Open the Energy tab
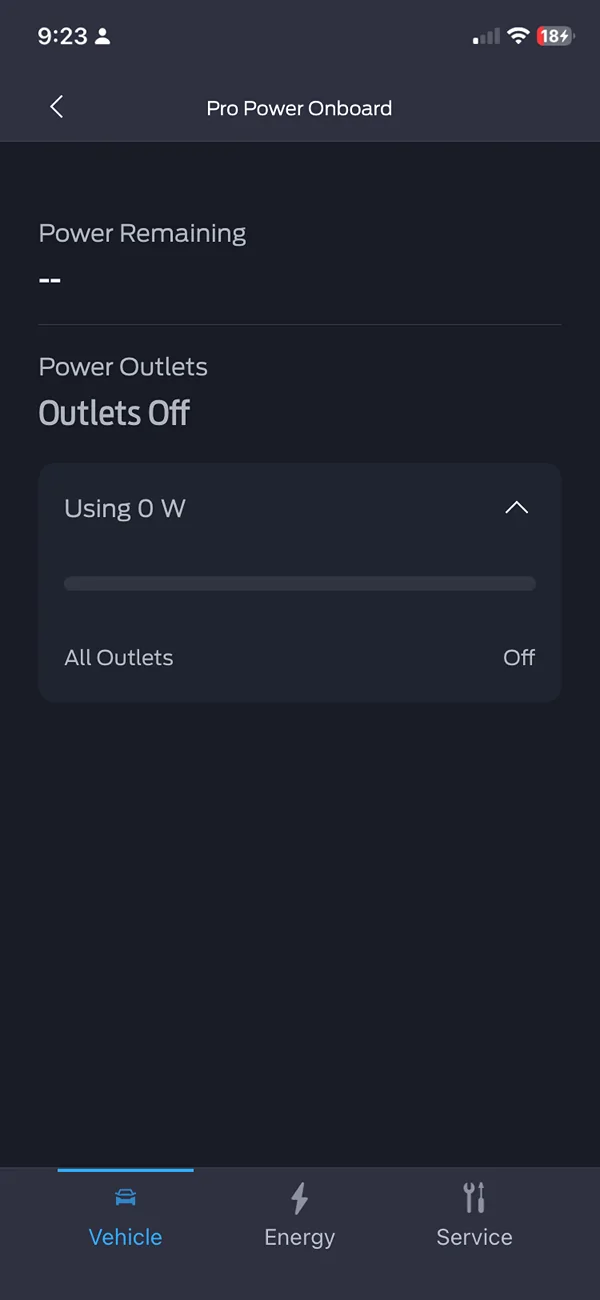 299,1215
